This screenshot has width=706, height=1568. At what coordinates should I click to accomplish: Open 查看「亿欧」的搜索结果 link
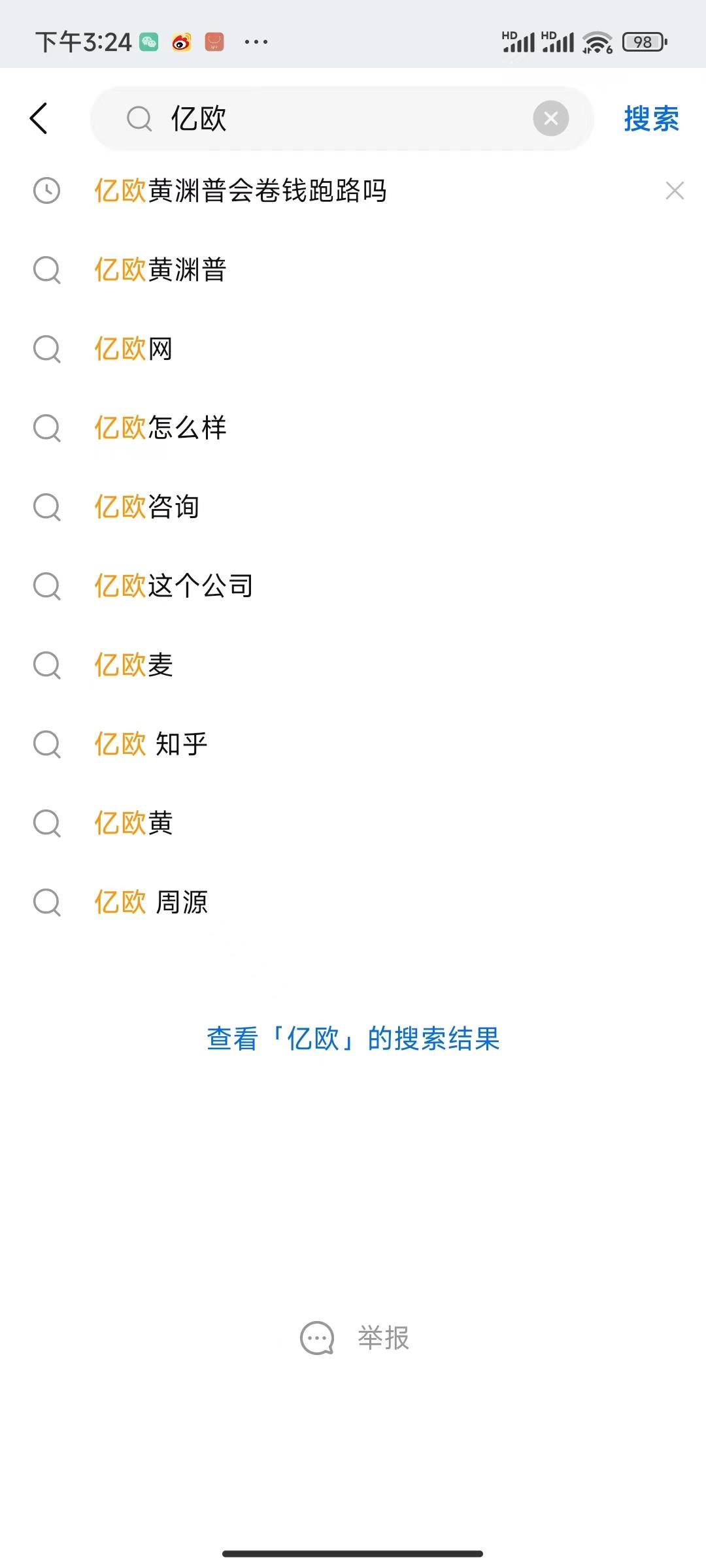[353, 1037]
